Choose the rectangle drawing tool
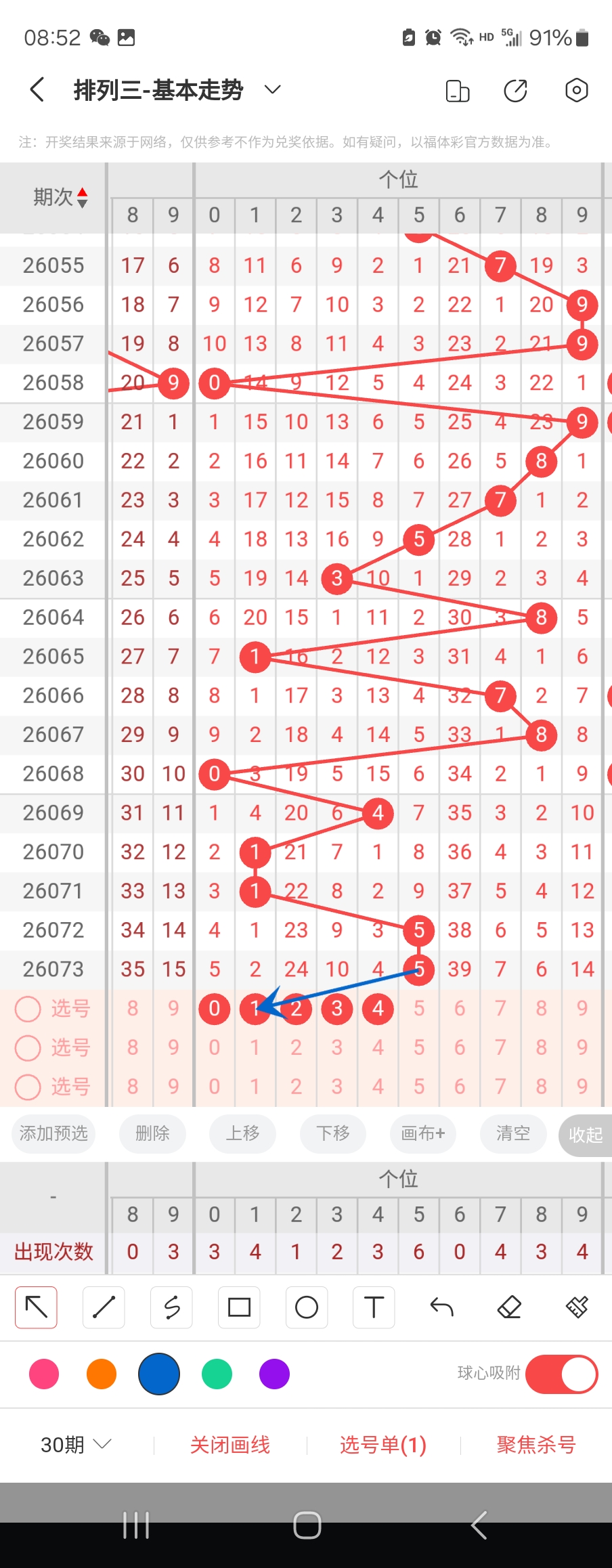This screenshot has height=1568, width=612. click(x=239, y=1307)
